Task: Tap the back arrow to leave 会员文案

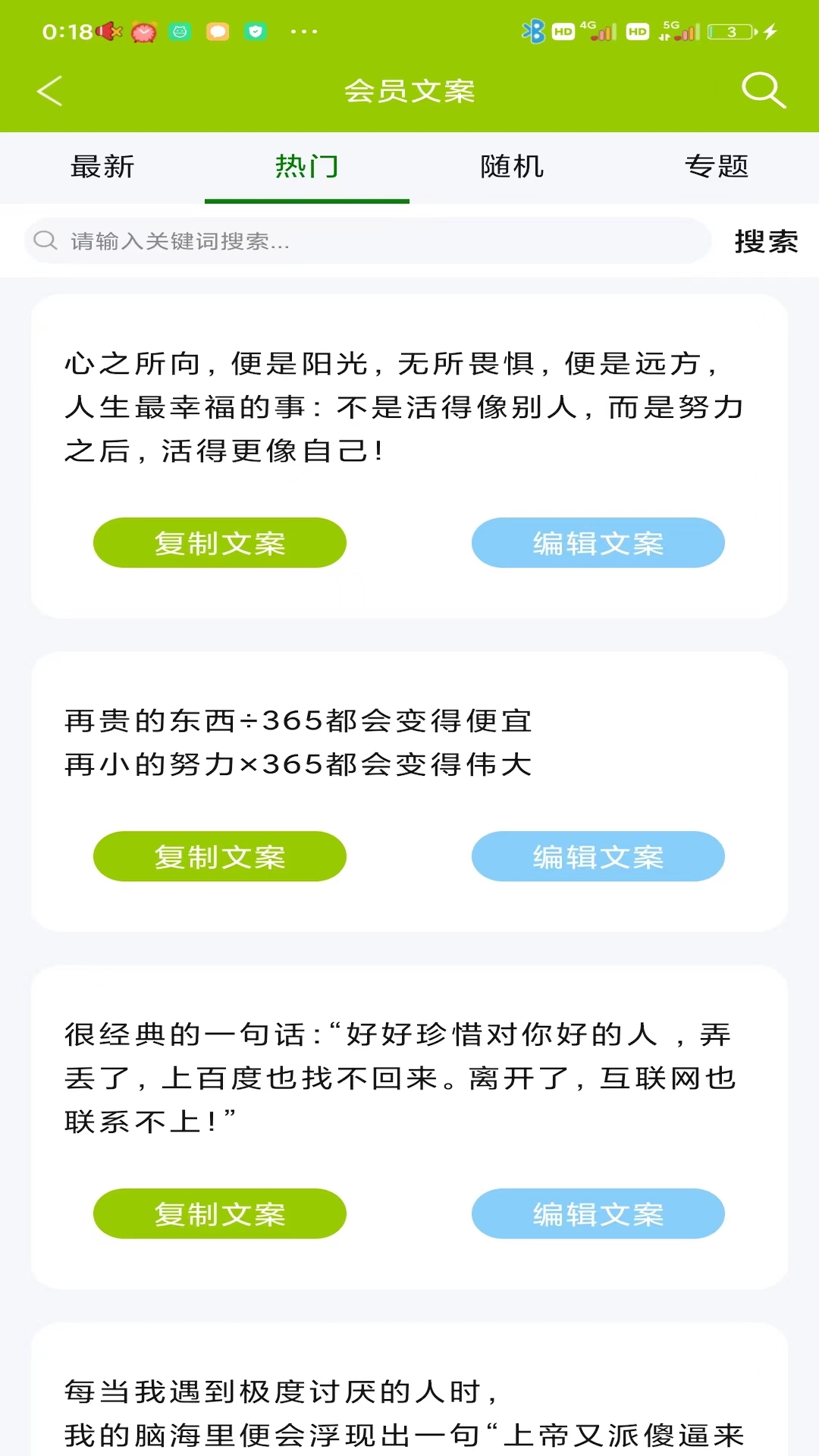Action: click(x=49, y=89)
